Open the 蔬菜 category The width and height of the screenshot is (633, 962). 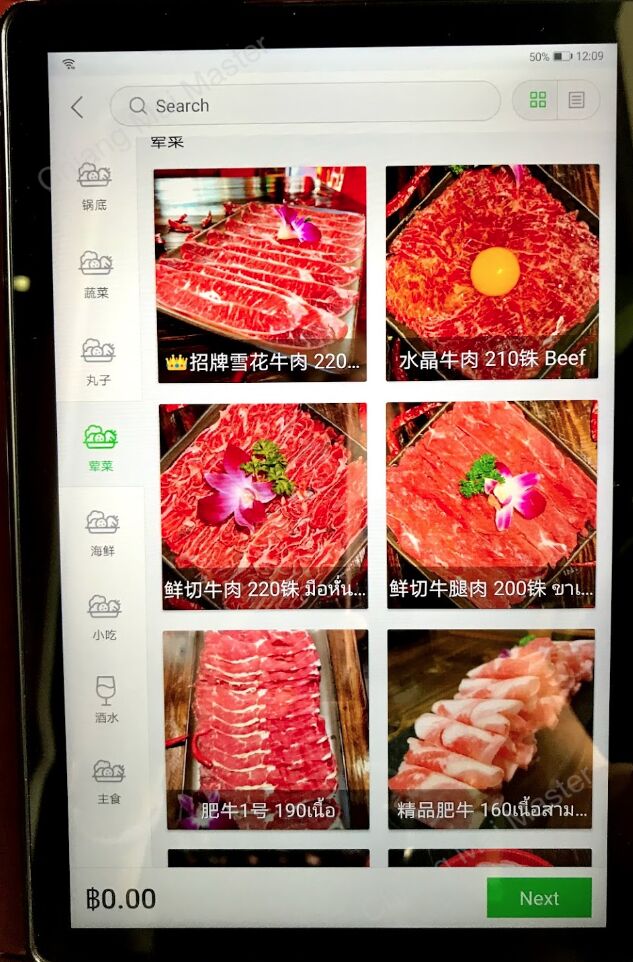click(x=96, y=274)
